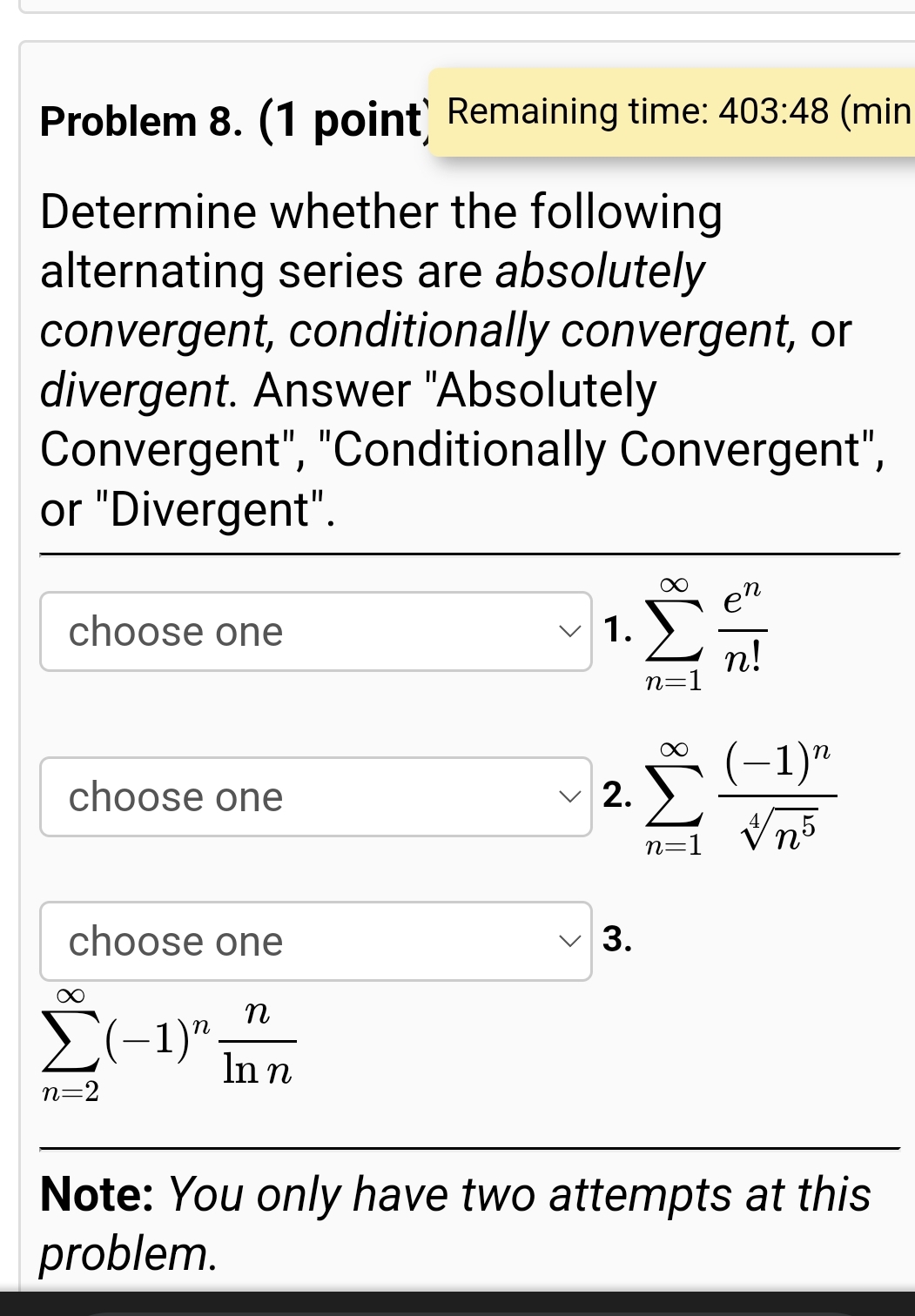Click the chevron on the first choose one menu
This screenshot has width=915, height=1316.
tap(570, 630)
